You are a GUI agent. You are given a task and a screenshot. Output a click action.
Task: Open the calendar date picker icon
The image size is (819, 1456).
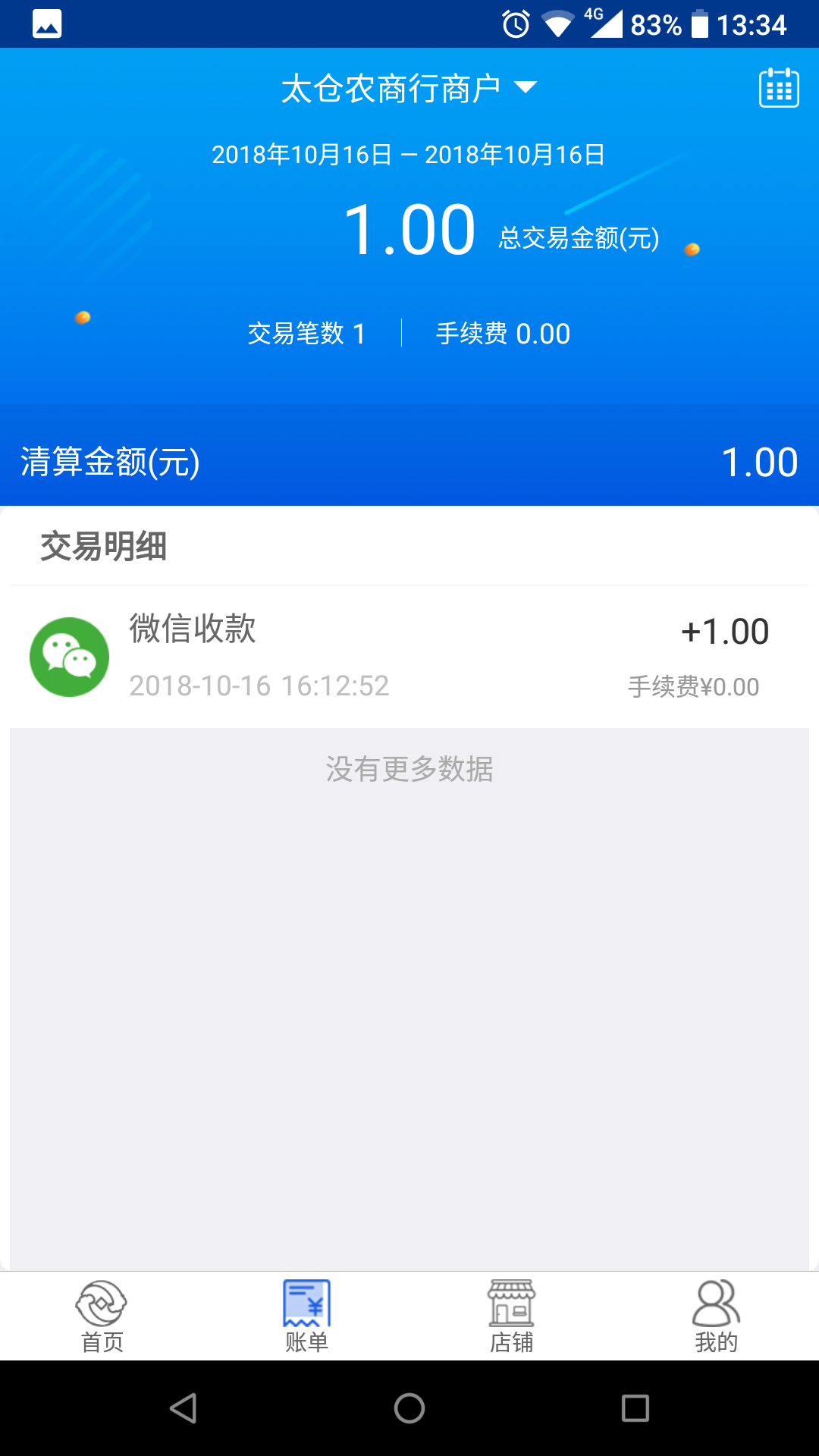(778, 86)
